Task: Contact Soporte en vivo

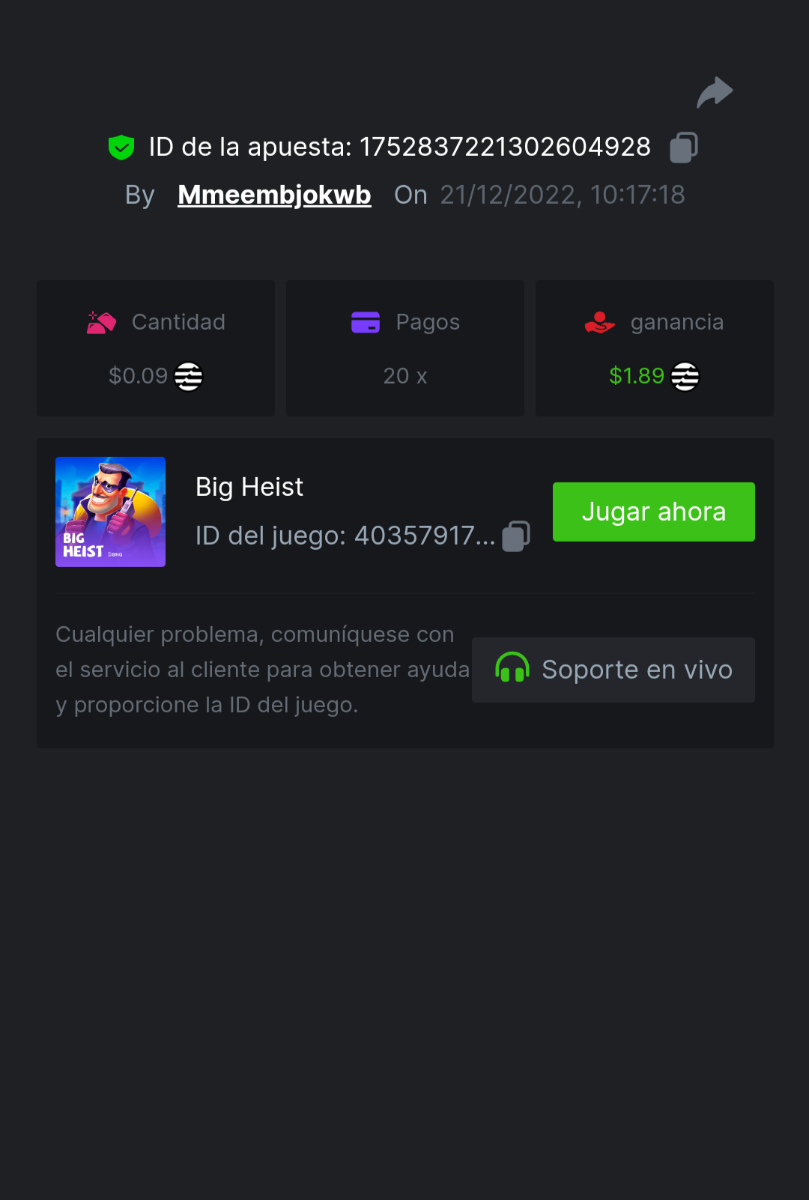Action: pos(613,670)
